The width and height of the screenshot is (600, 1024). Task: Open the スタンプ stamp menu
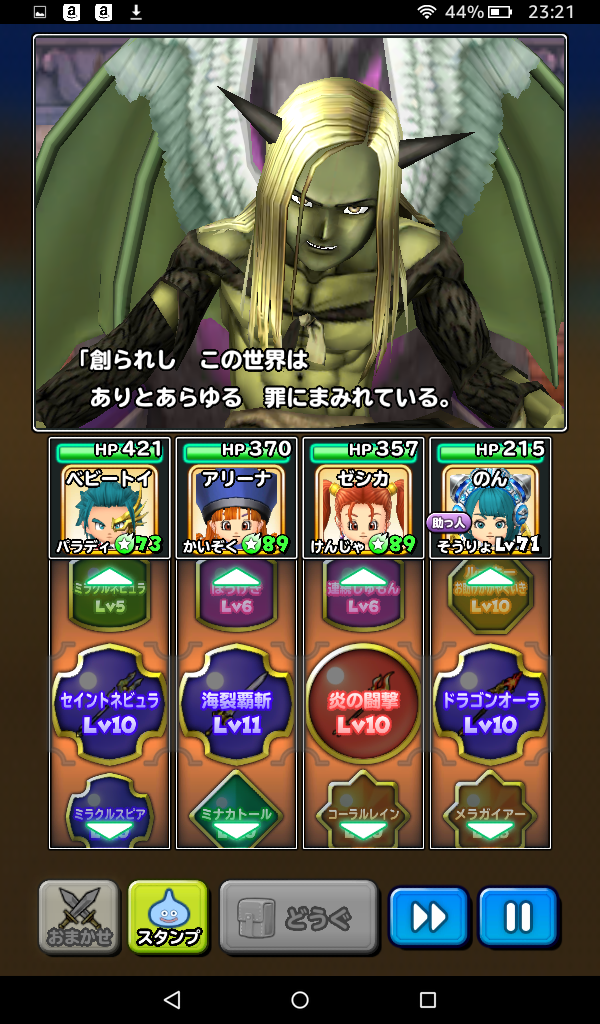tap(168, 916)
